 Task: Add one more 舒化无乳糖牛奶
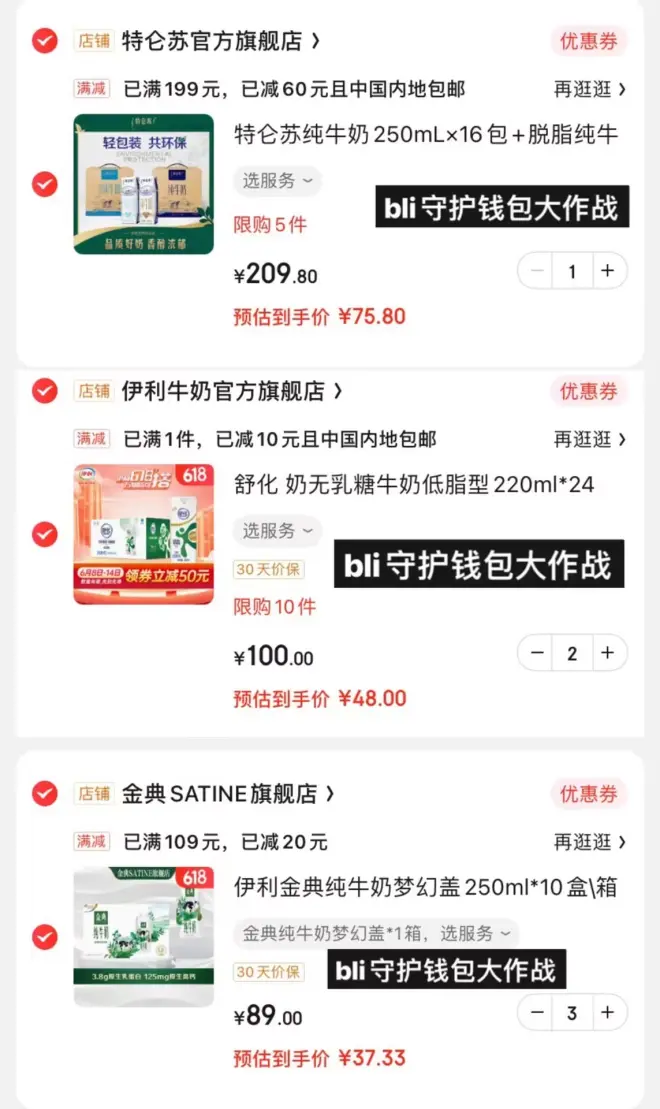607,653
